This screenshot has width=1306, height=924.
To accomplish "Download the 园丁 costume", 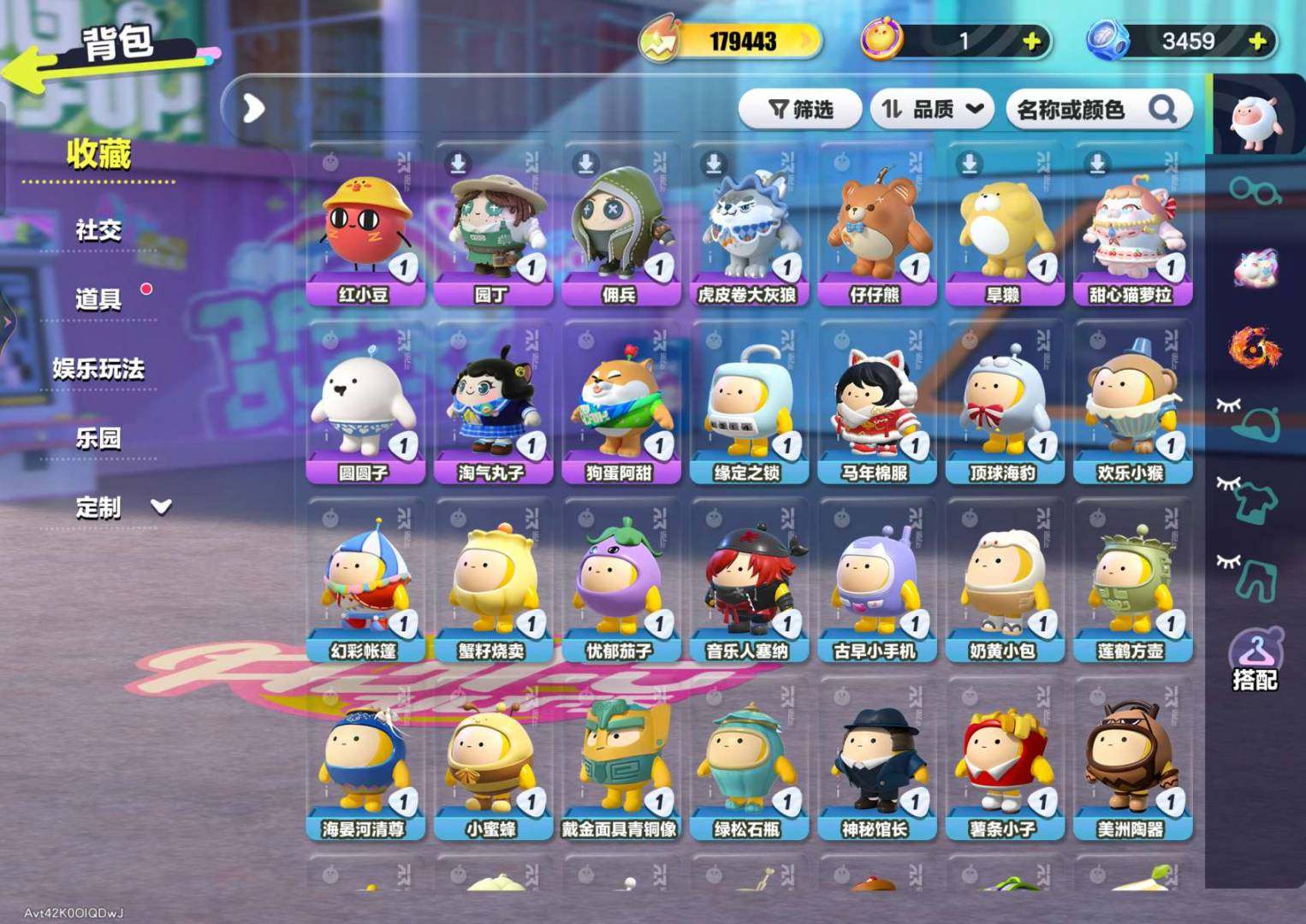I will coord(458,163).
